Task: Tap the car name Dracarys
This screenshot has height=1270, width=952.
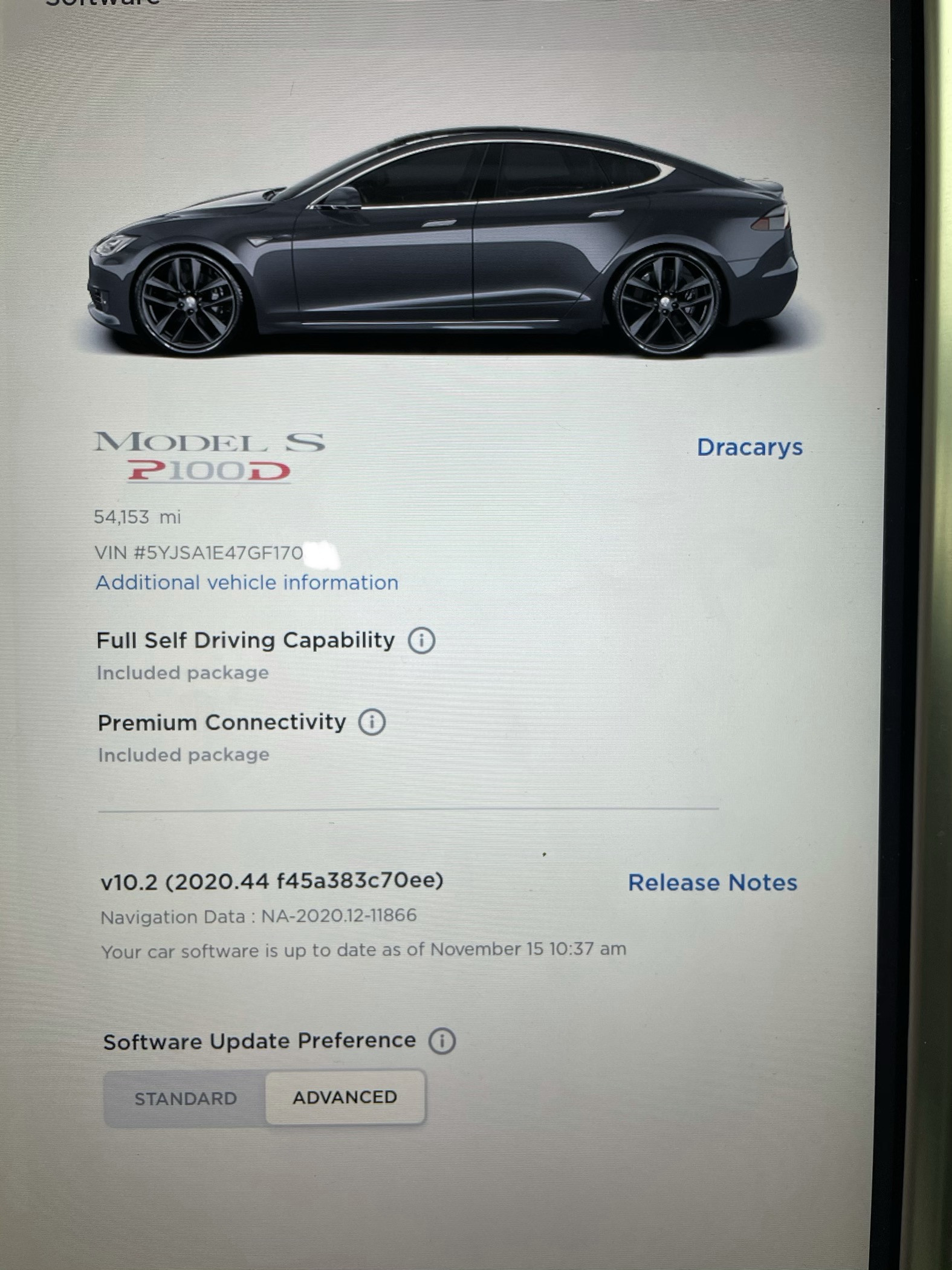Action: coord(750,448)
